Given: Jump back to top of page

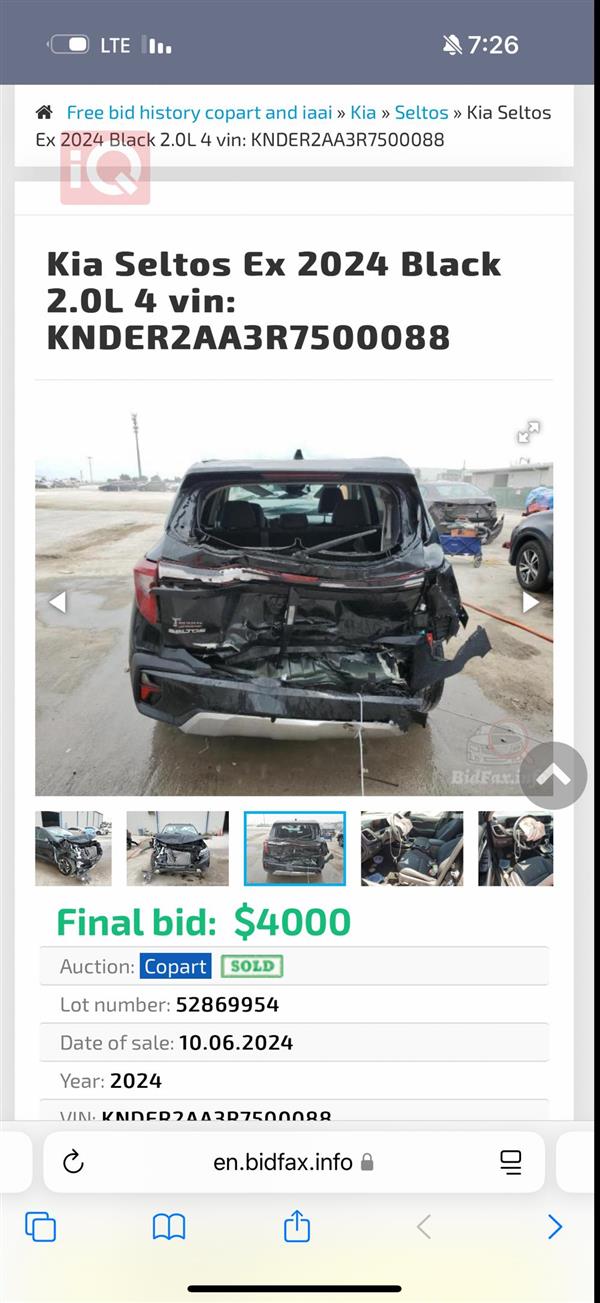Looking at the screenshot, I should point(553,775).
